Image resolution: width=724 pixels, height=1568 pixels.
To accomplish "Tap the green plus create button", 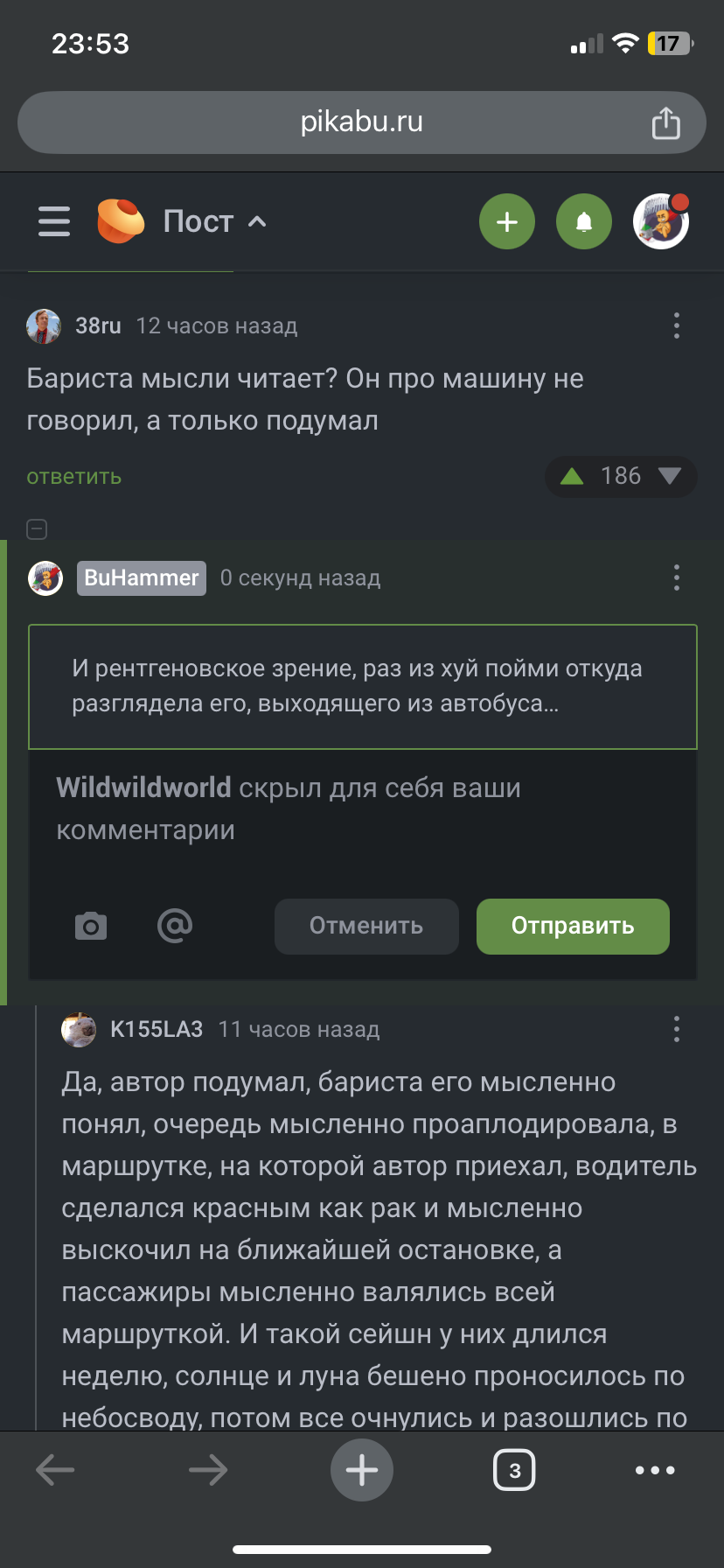I will 507,221.
